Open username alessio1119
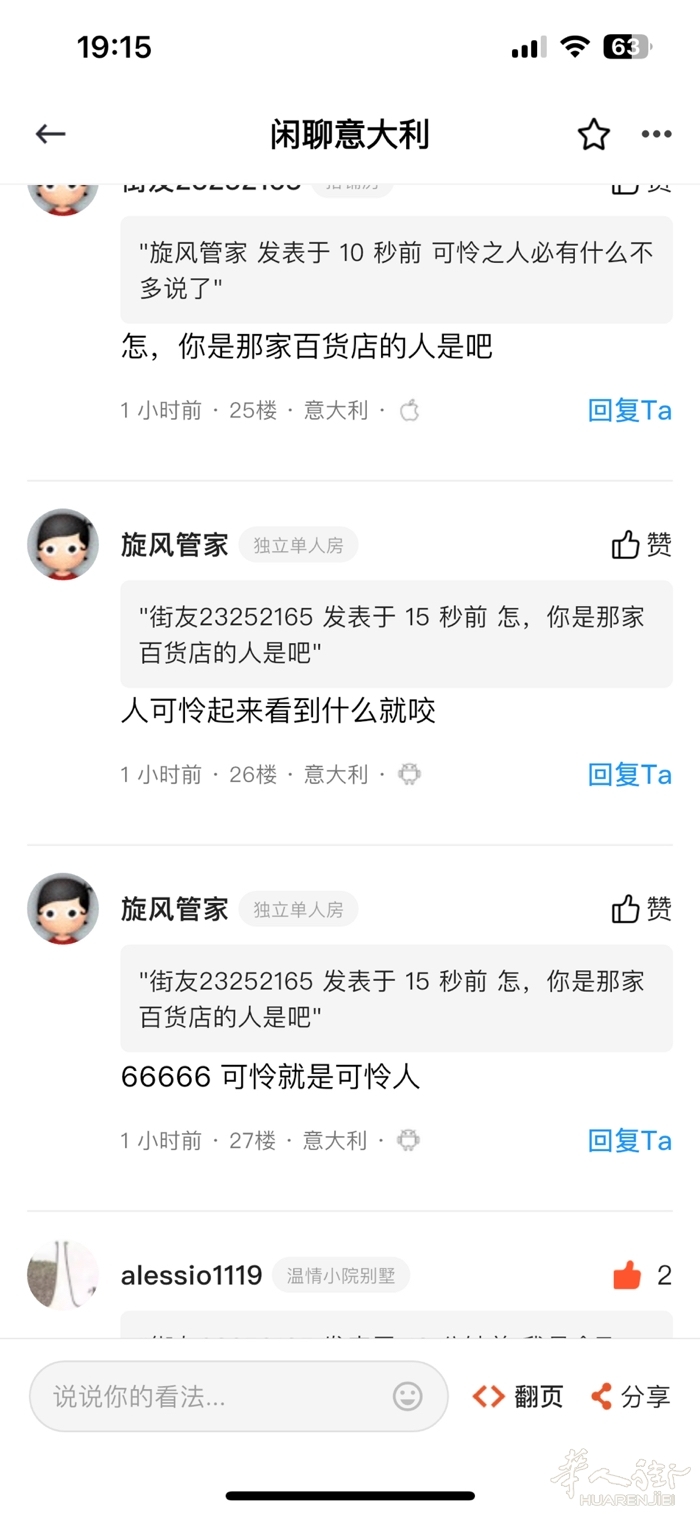Screen dimensions: 700x1515 (191, 1275)
